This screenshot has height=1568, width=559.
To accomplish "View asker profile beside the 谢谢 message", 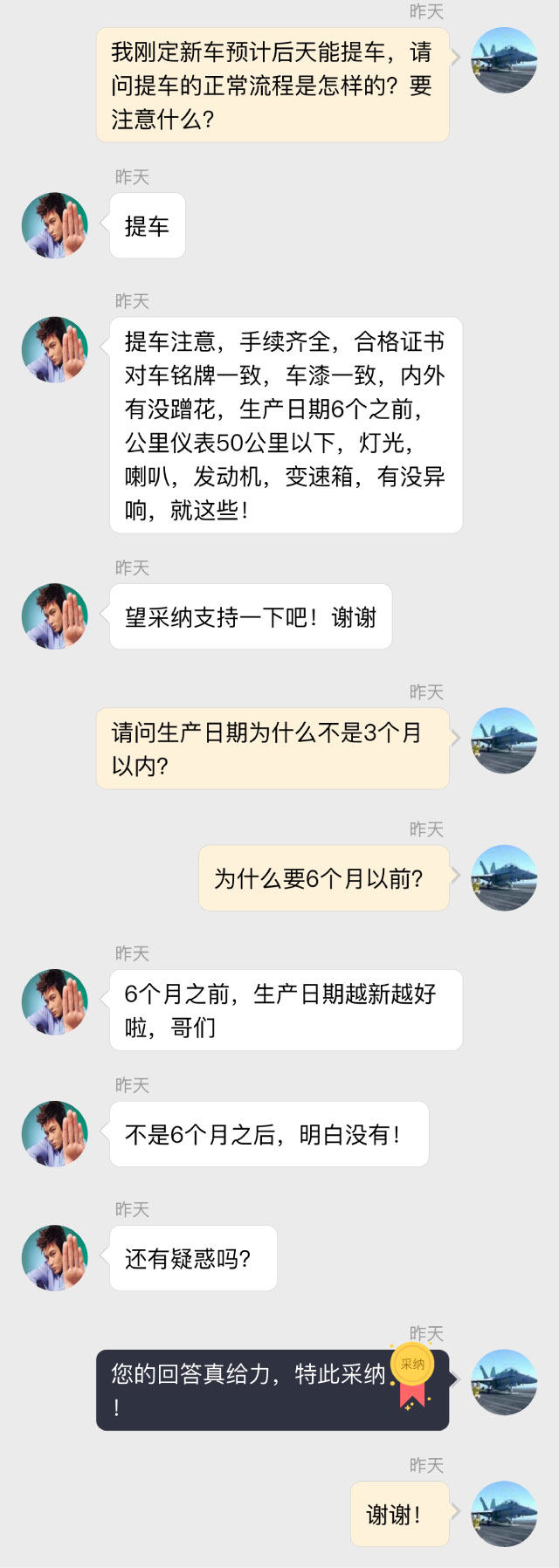I will click(504, 1514).
